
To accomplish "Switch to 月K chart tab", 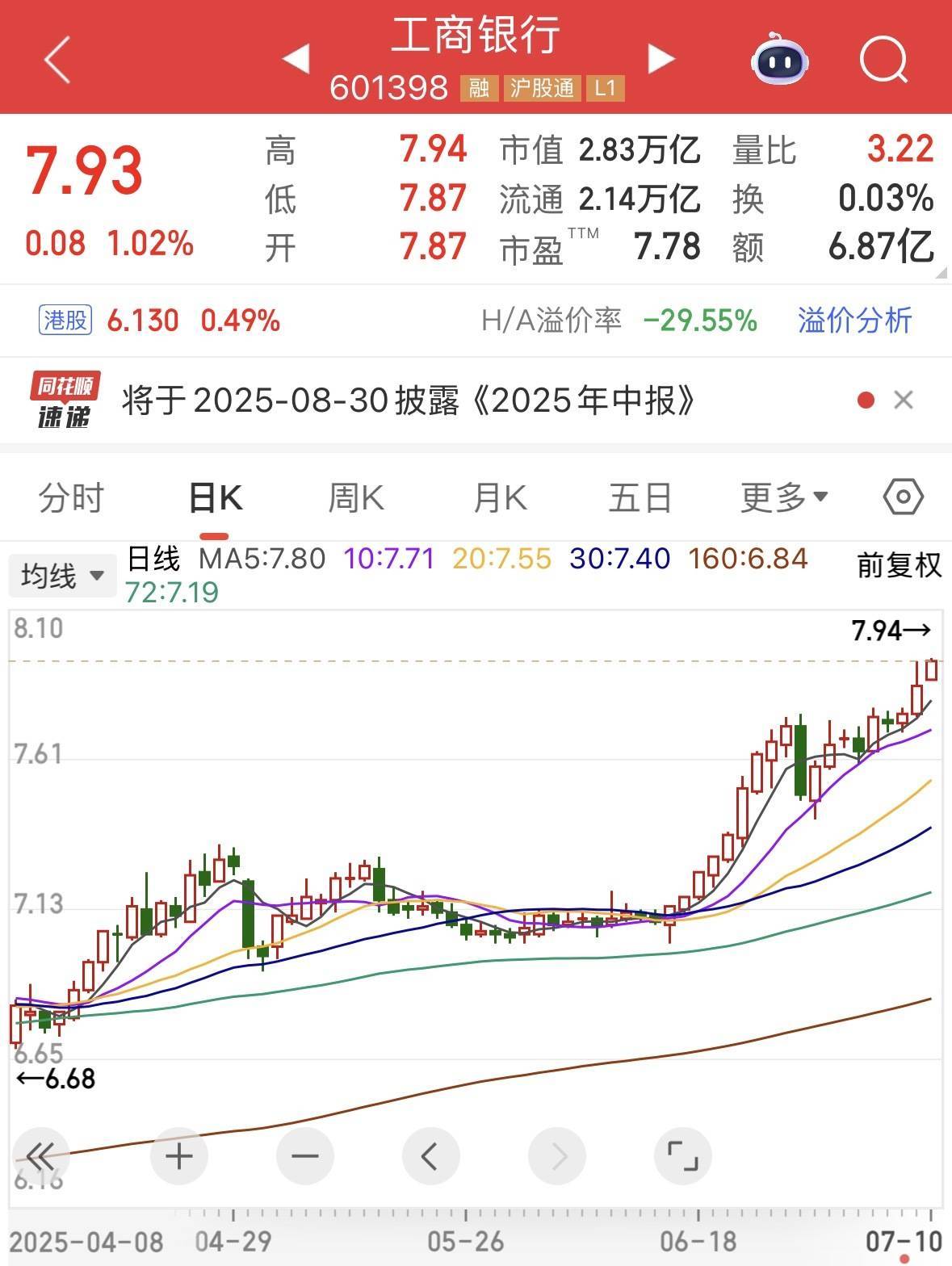I will [x=500, y=497].
